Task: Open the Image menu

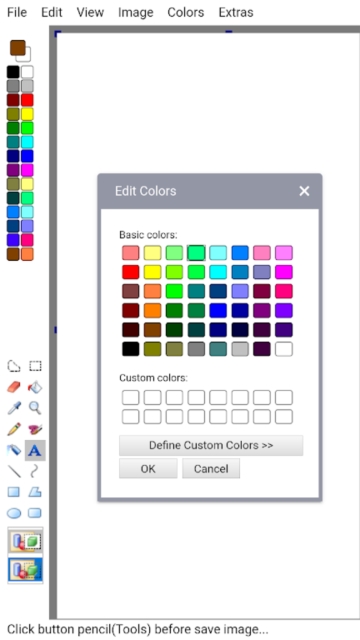Action: click(x=136, y=12)
